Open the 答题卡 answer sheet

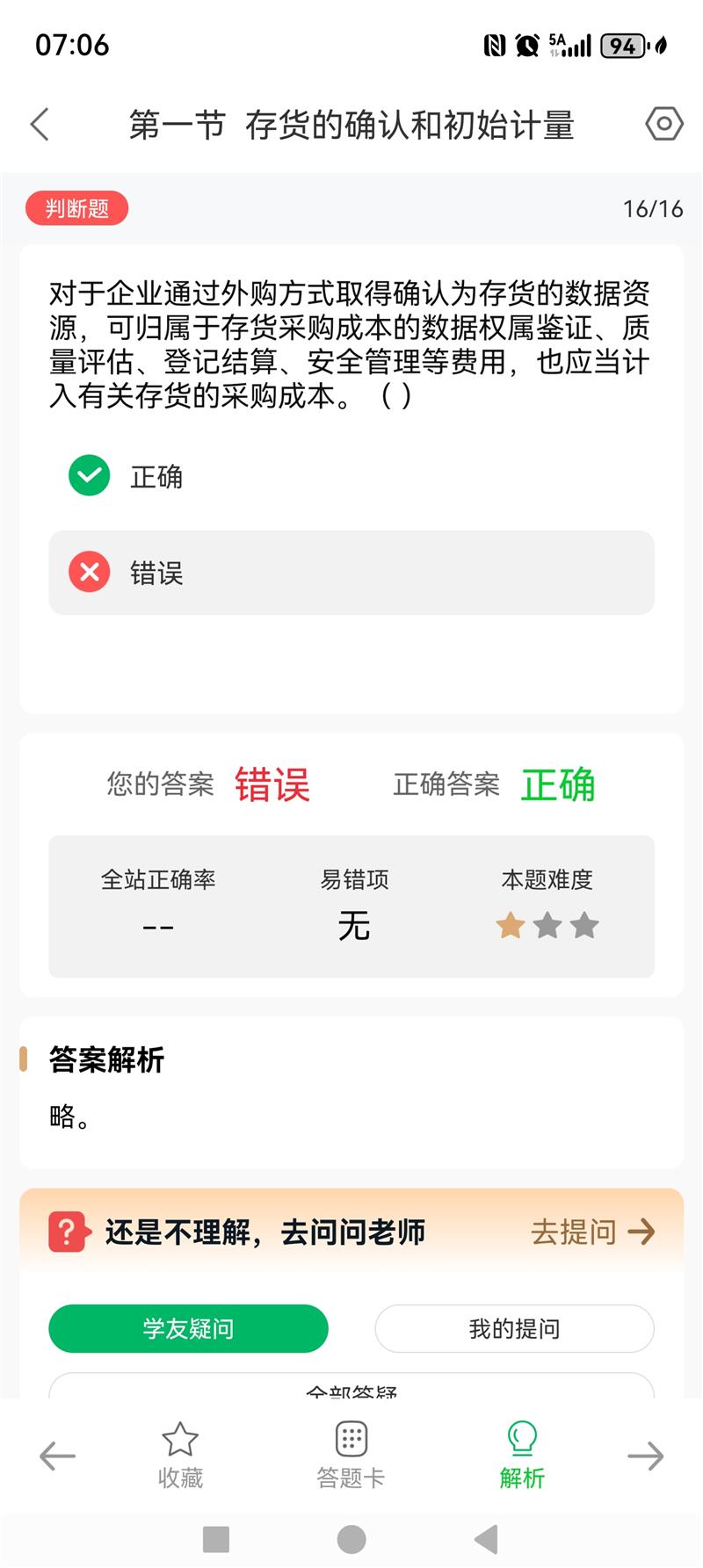pos(351,1456)
